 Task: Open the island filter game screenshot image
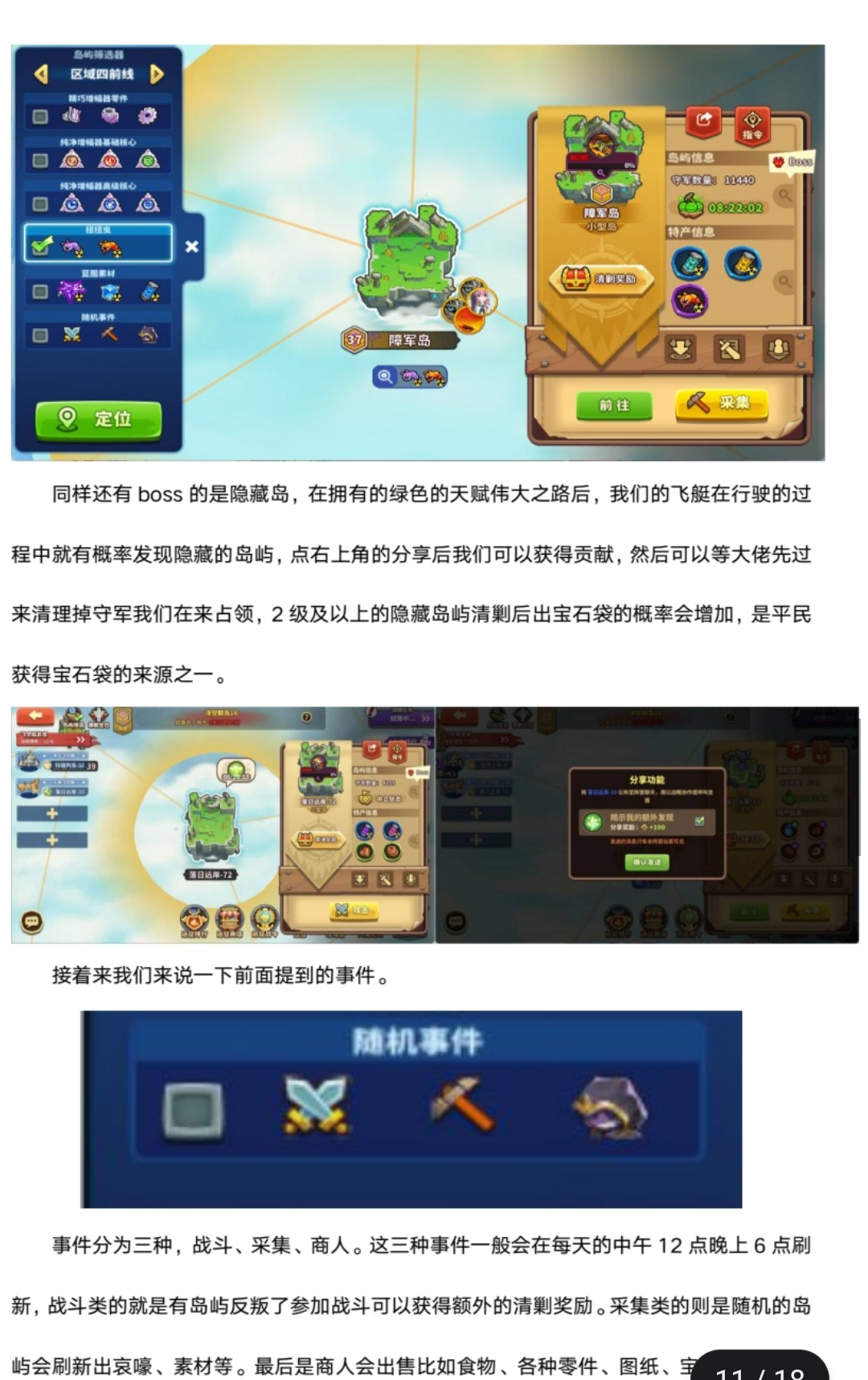(x=418, y=252)
